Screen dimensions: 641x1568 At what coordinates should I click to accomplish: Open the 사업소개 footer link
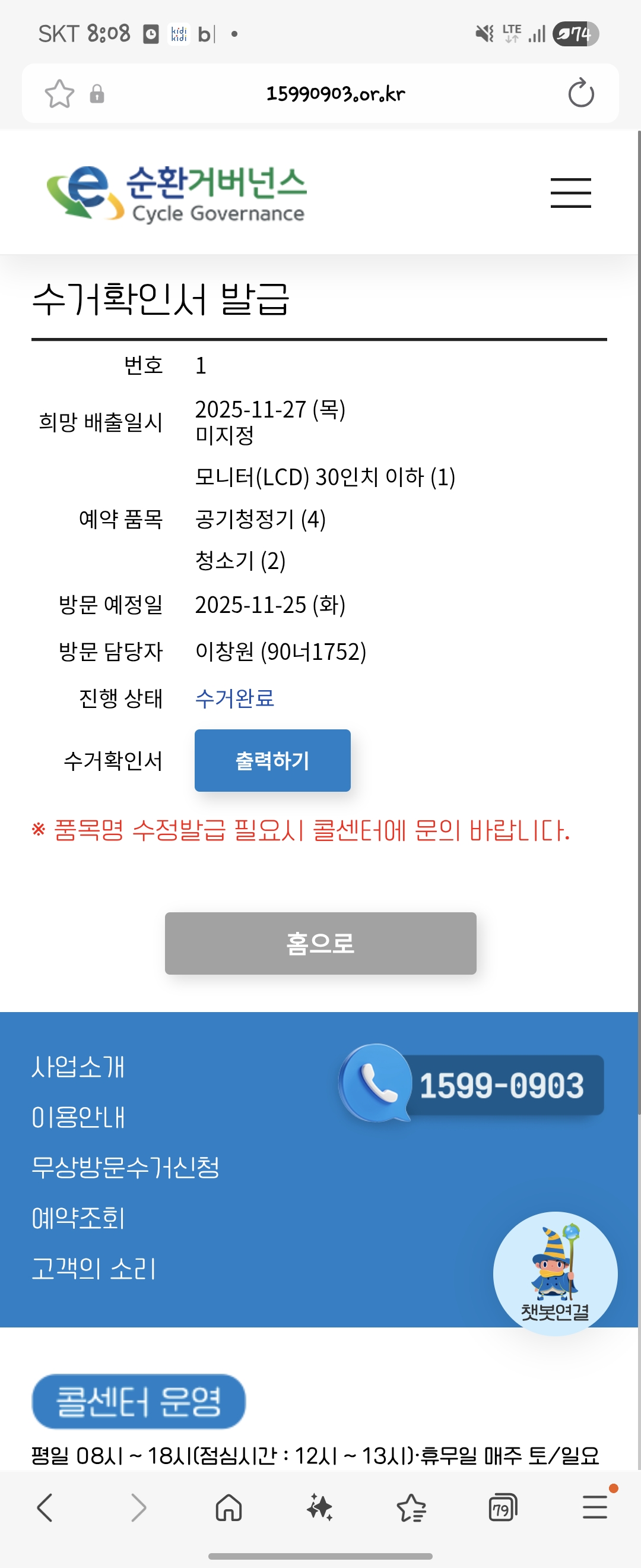click(x=78, y=1067)
